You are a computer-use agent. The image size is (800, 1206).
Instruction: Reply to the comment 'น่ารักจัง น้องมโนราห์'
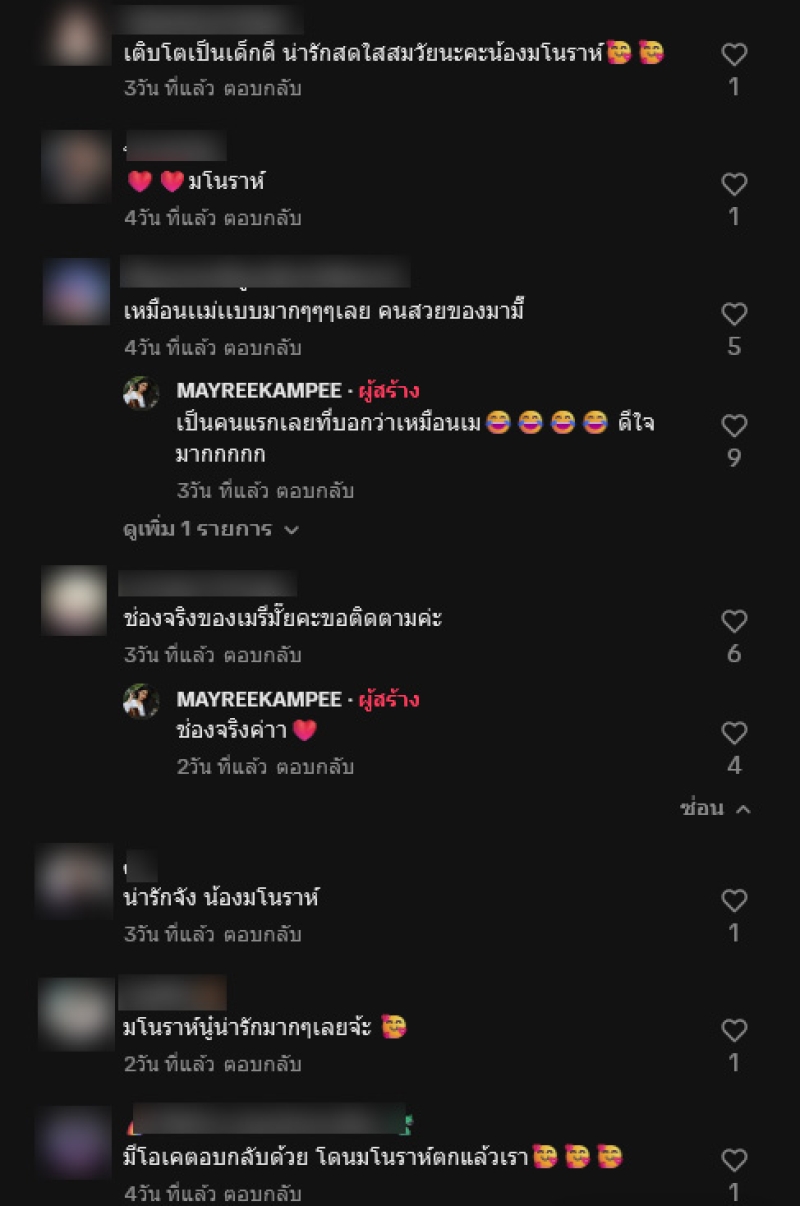262,935
